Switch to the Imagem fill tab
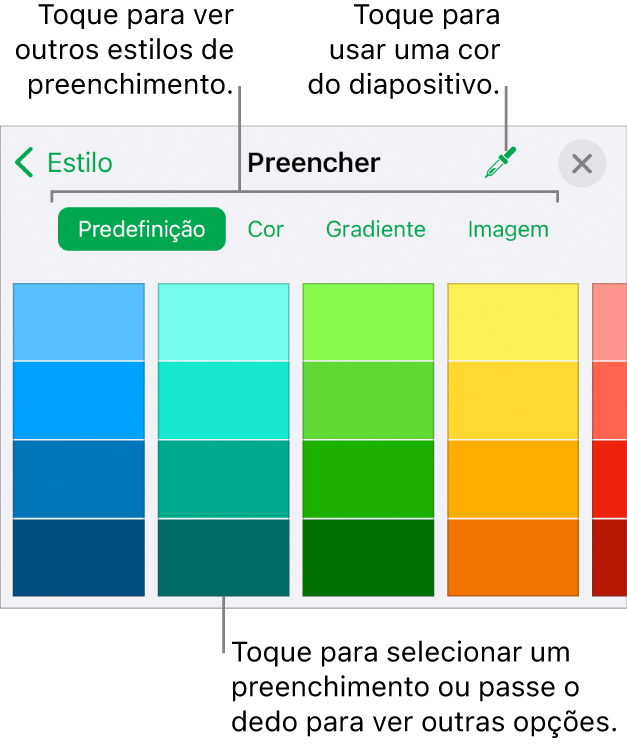Viewport: 627px width, 748px height. [x=508, y=229]
